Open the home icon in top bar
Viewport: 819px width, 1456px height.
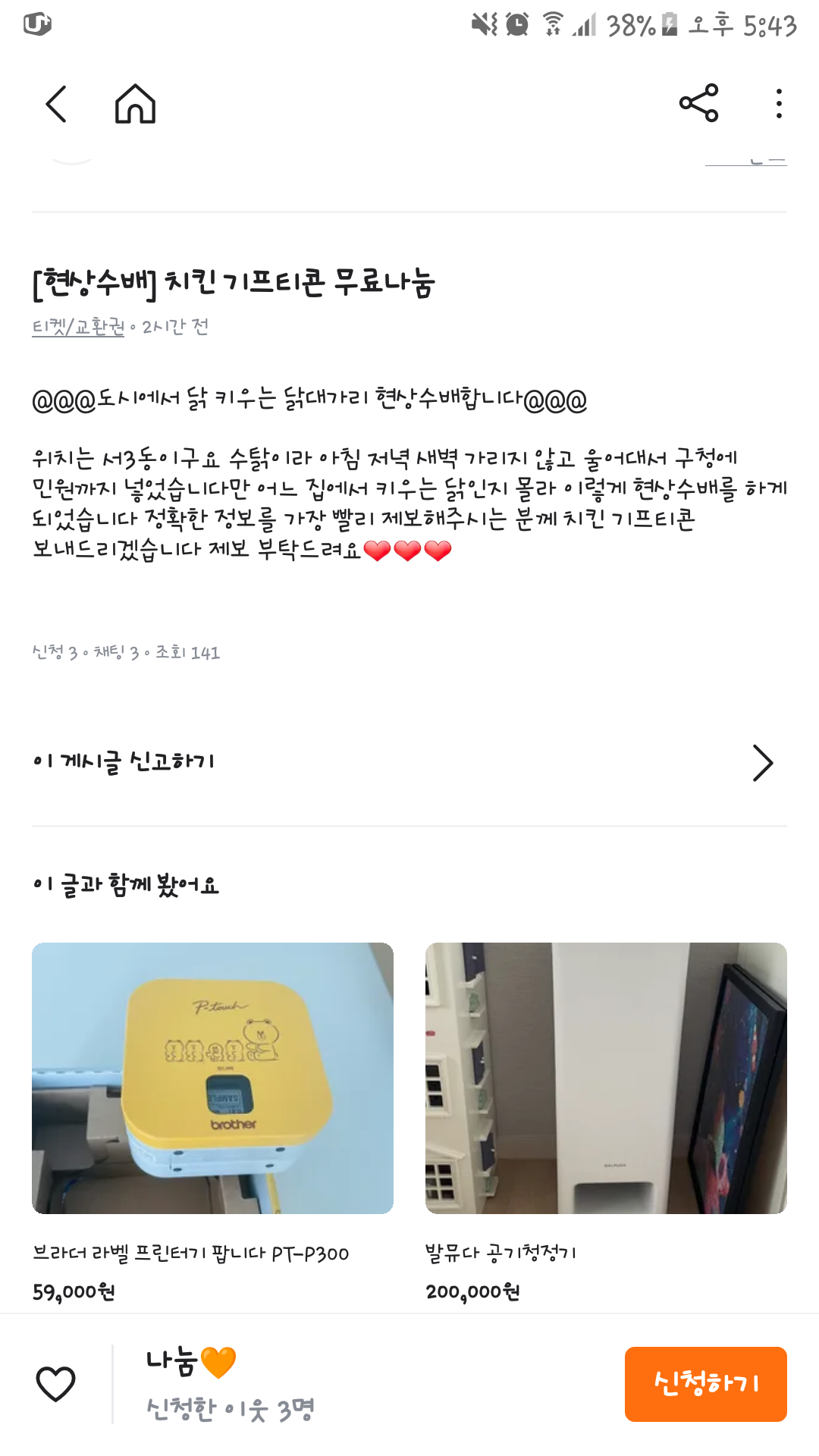tap(135, 103)
